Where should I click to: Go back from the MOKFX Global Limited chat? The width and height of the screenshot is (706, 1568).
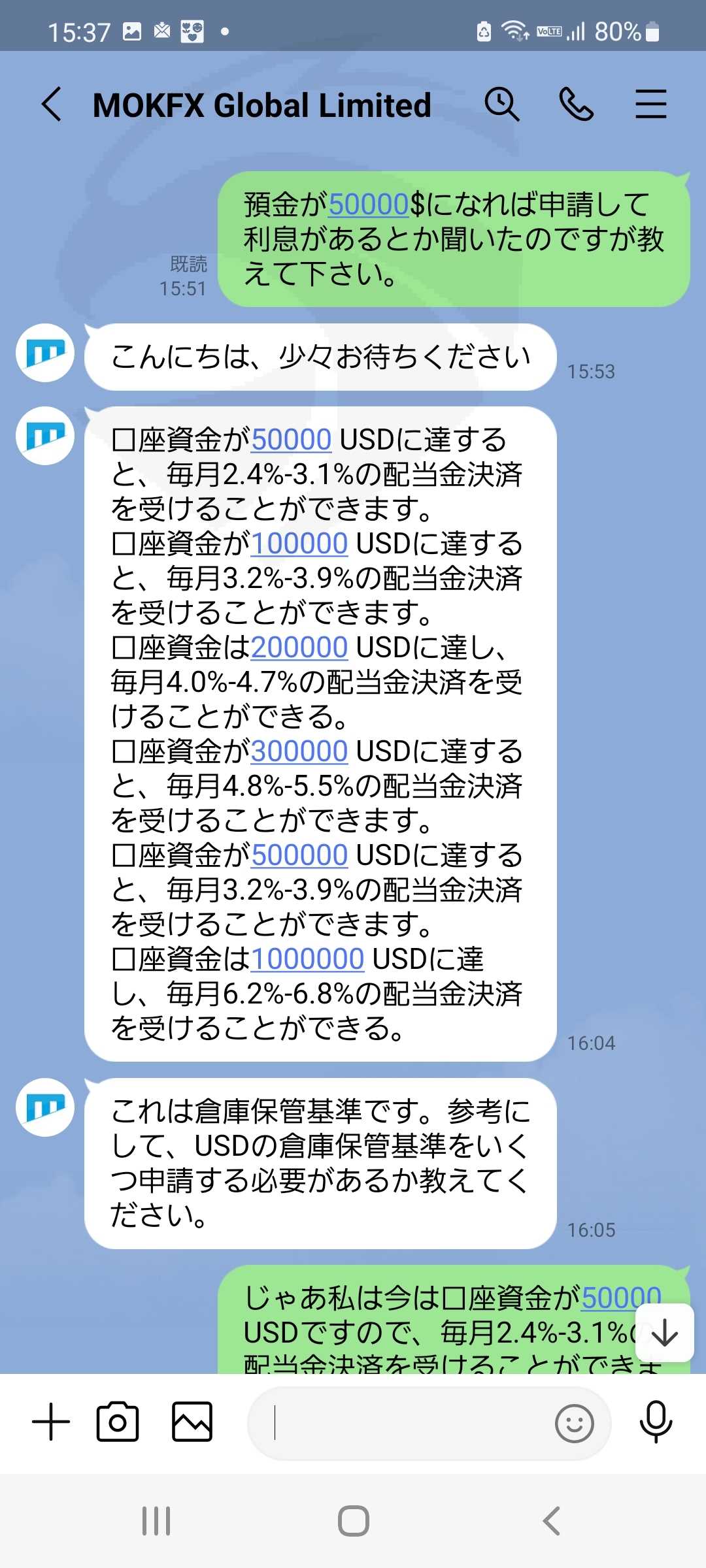coord(52,105)
